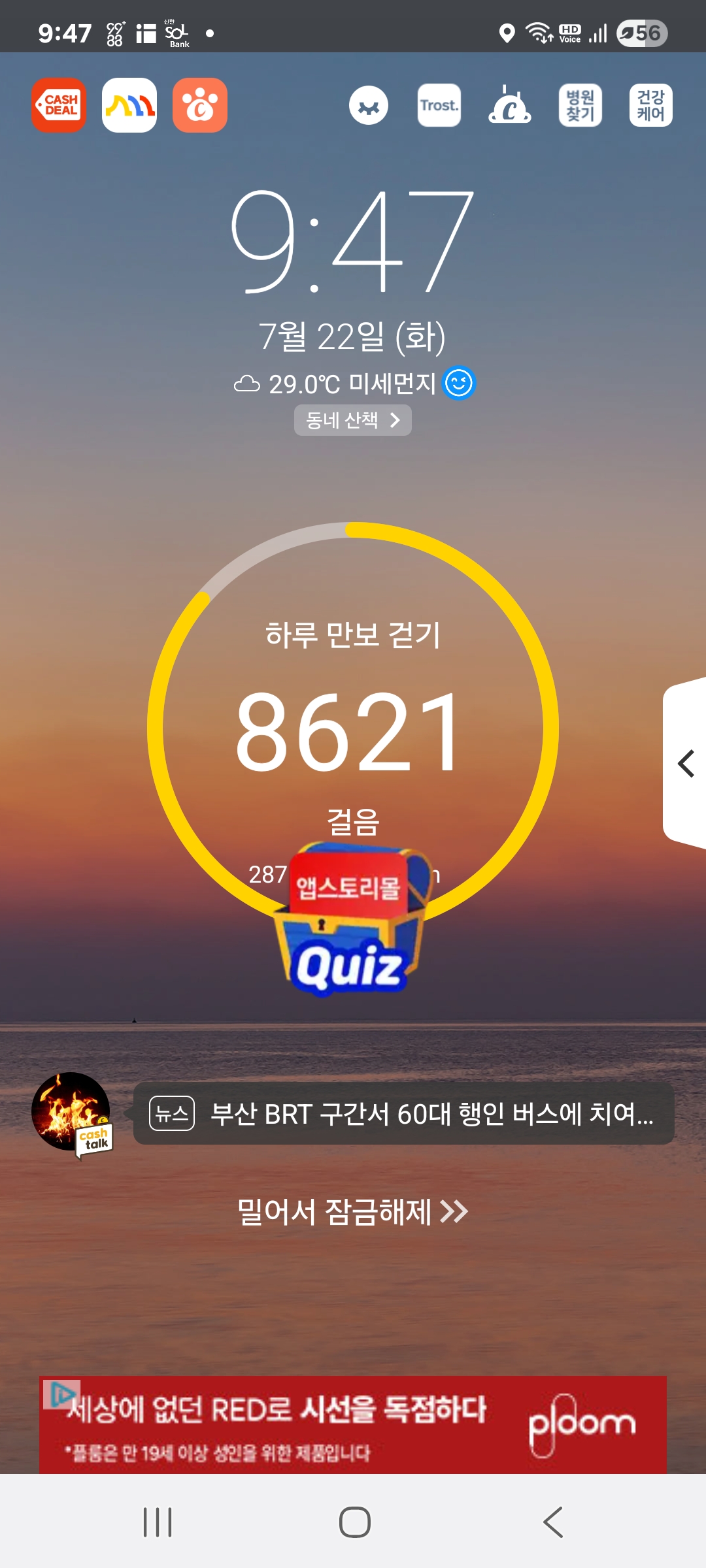Tap the 병원 찾기 shortcut

580,105
